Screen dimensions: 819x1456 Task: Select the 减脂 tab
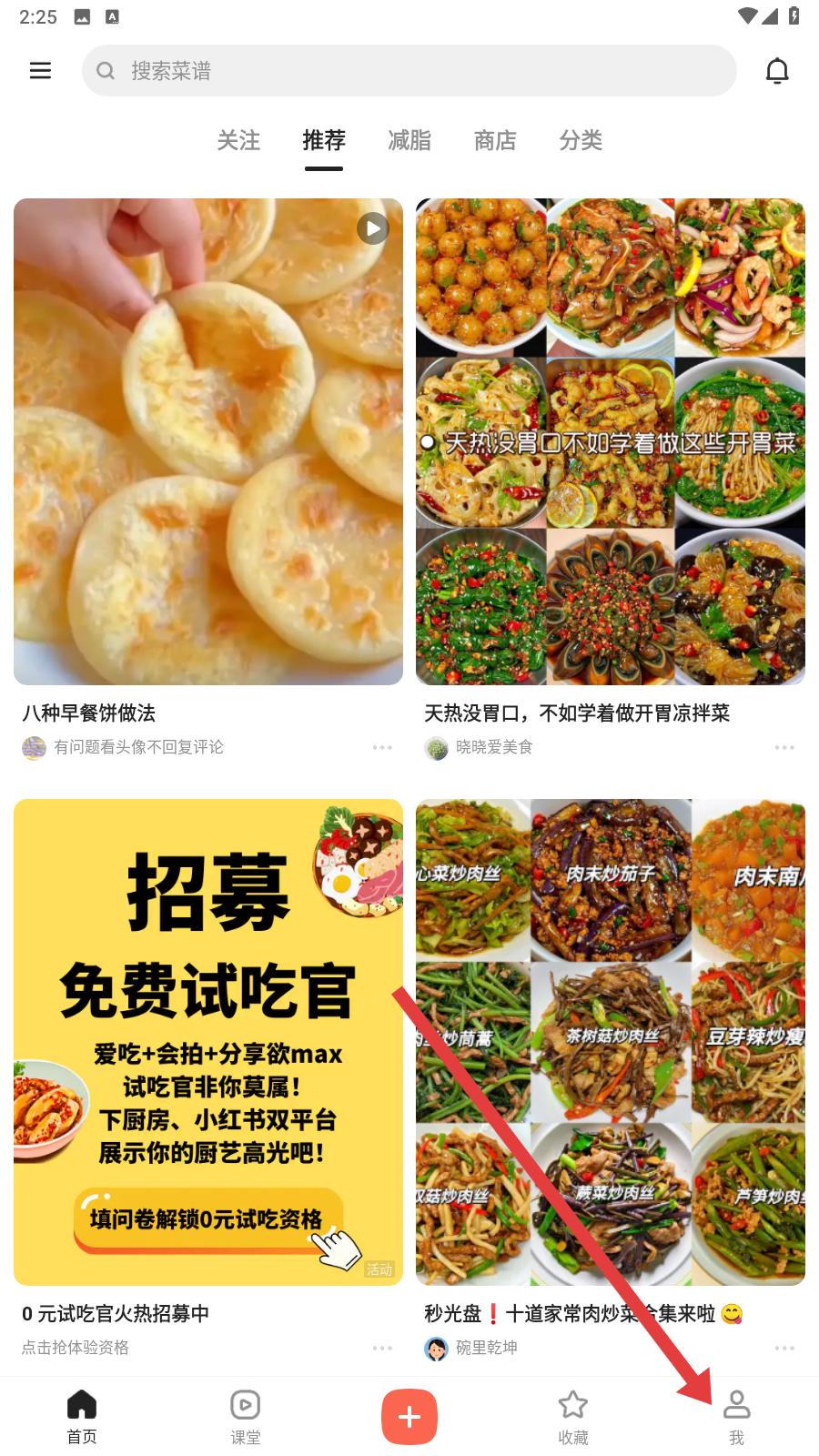(x=409, y=140)
